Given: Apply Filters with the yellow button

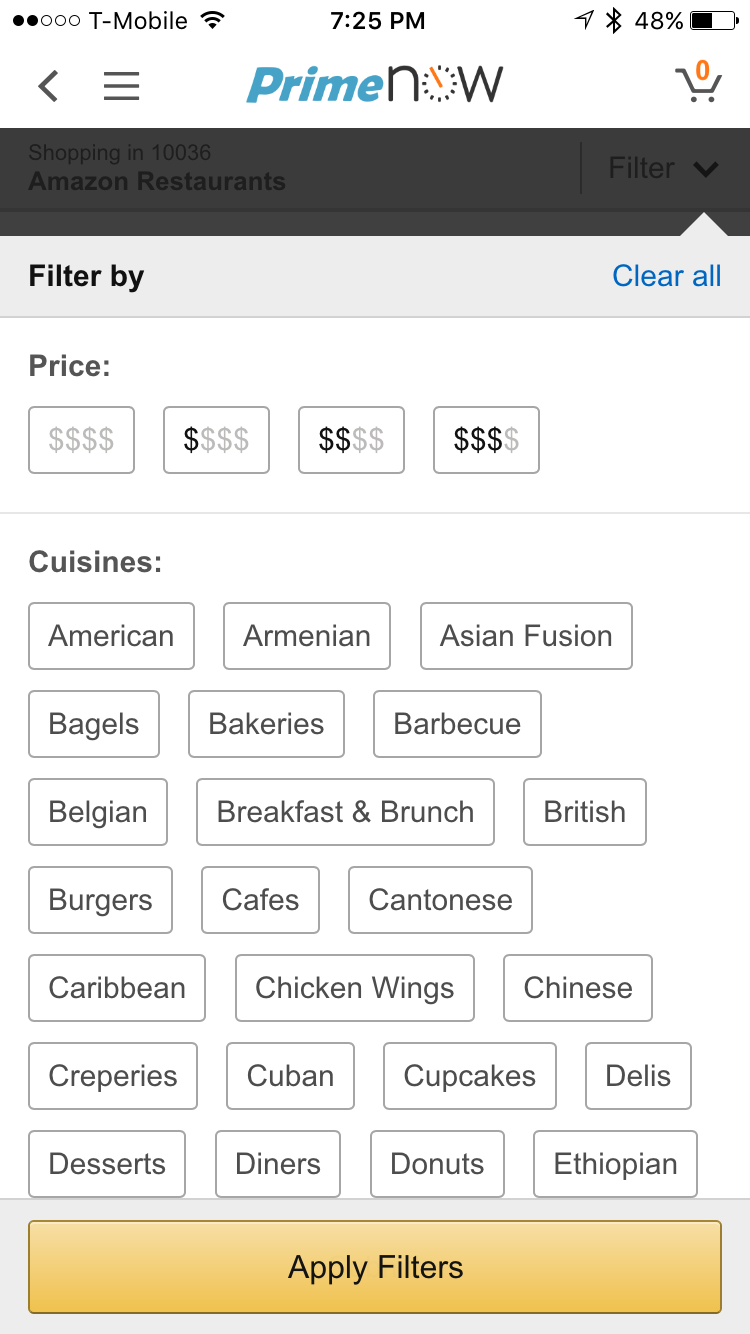Looking at the screenshot, I should click(x=375, y=1267).
